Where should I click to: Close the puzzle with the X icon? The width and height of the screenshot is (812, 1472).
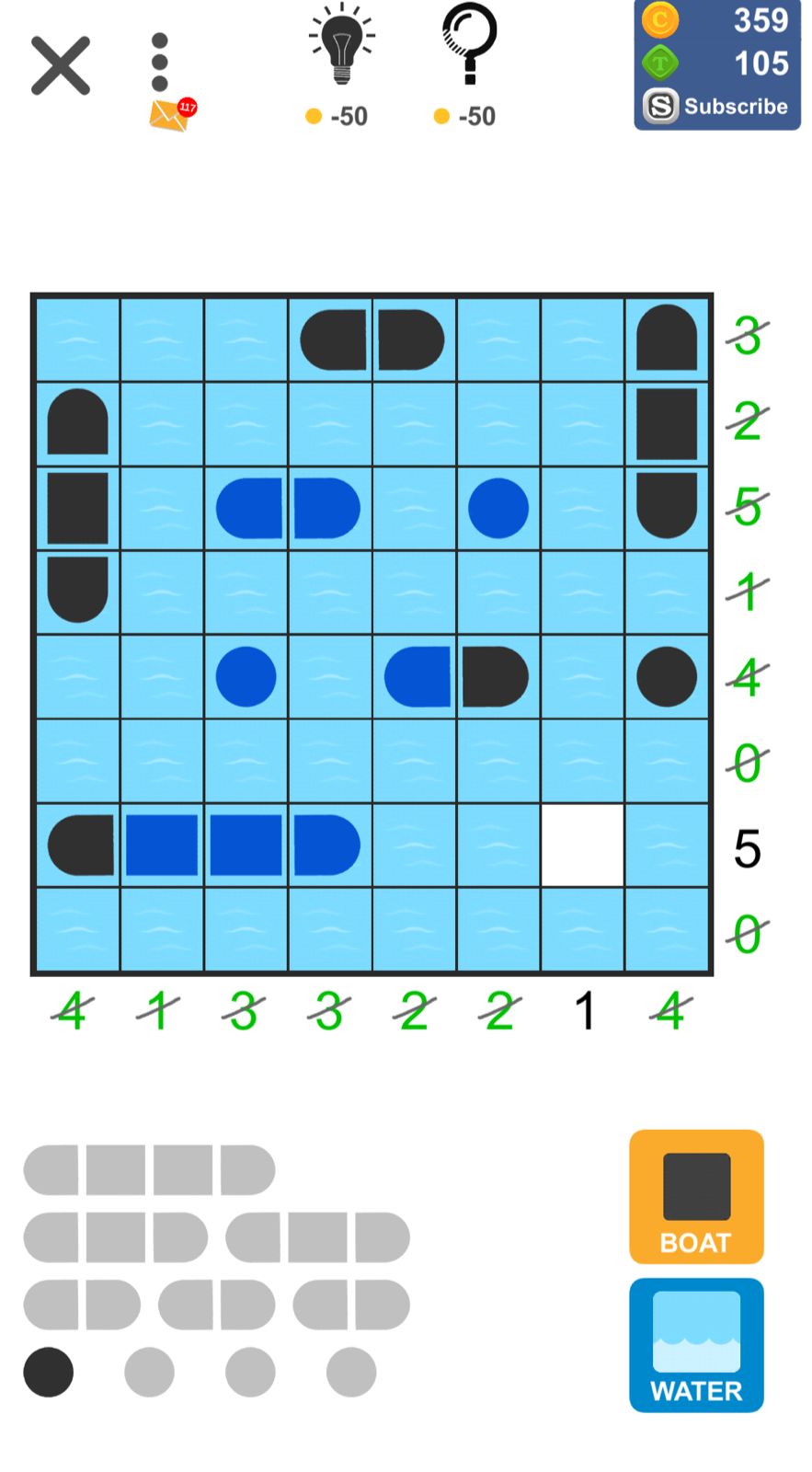[61, 66]
